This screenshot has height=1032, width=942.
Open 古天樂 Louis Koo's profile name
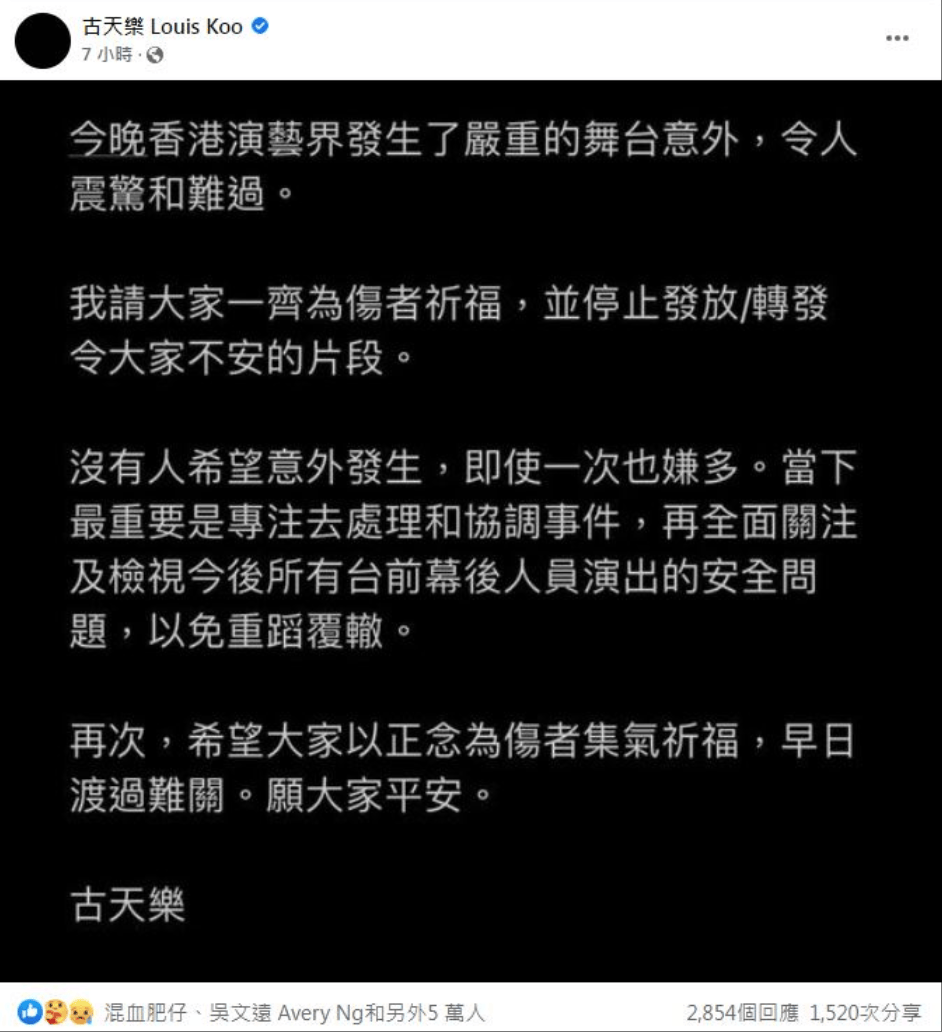coord(161,27)
